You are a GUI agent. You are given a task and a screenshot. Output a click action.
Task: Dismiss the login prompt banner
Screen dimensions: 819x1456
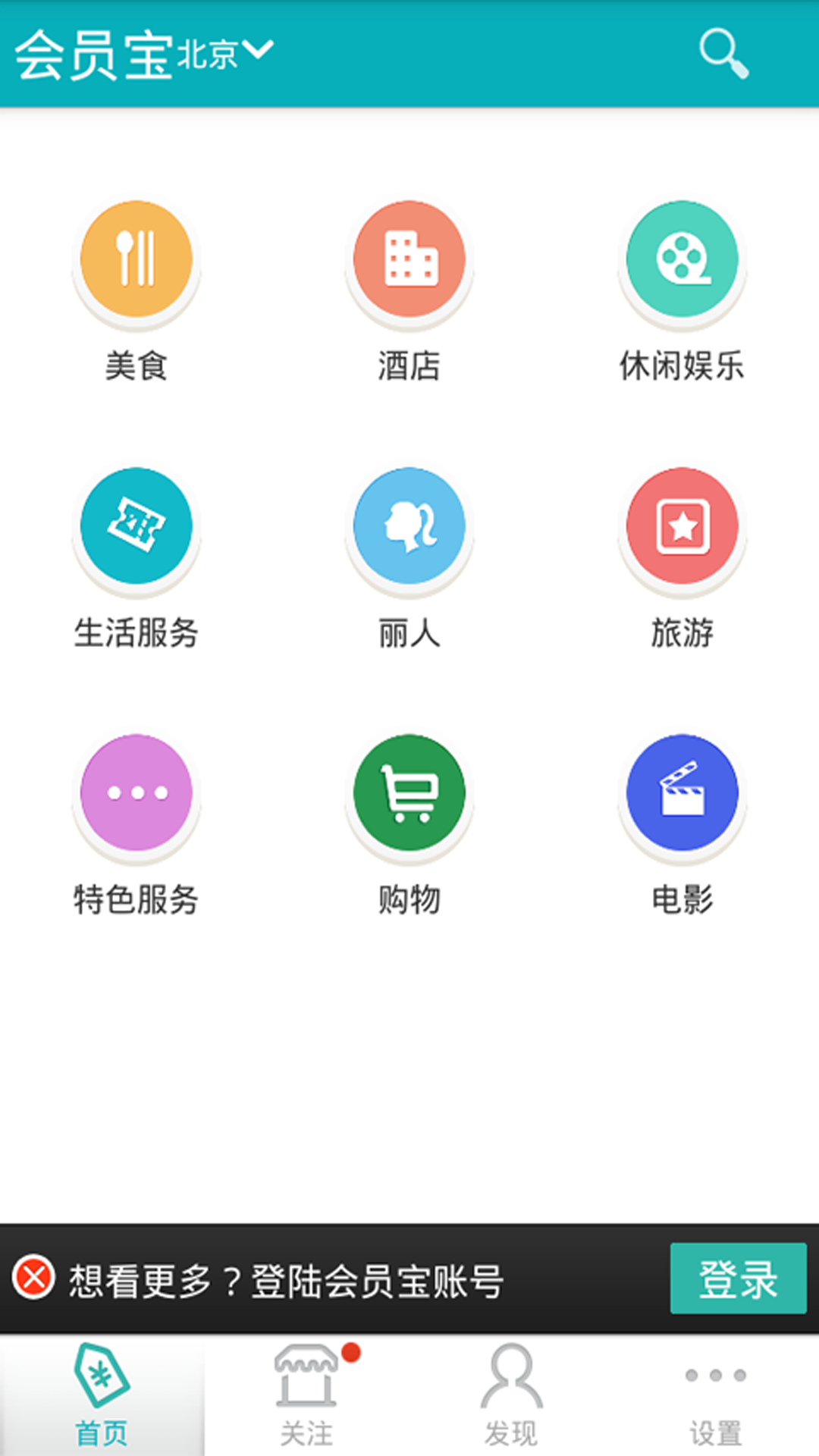pos(33,1278)
